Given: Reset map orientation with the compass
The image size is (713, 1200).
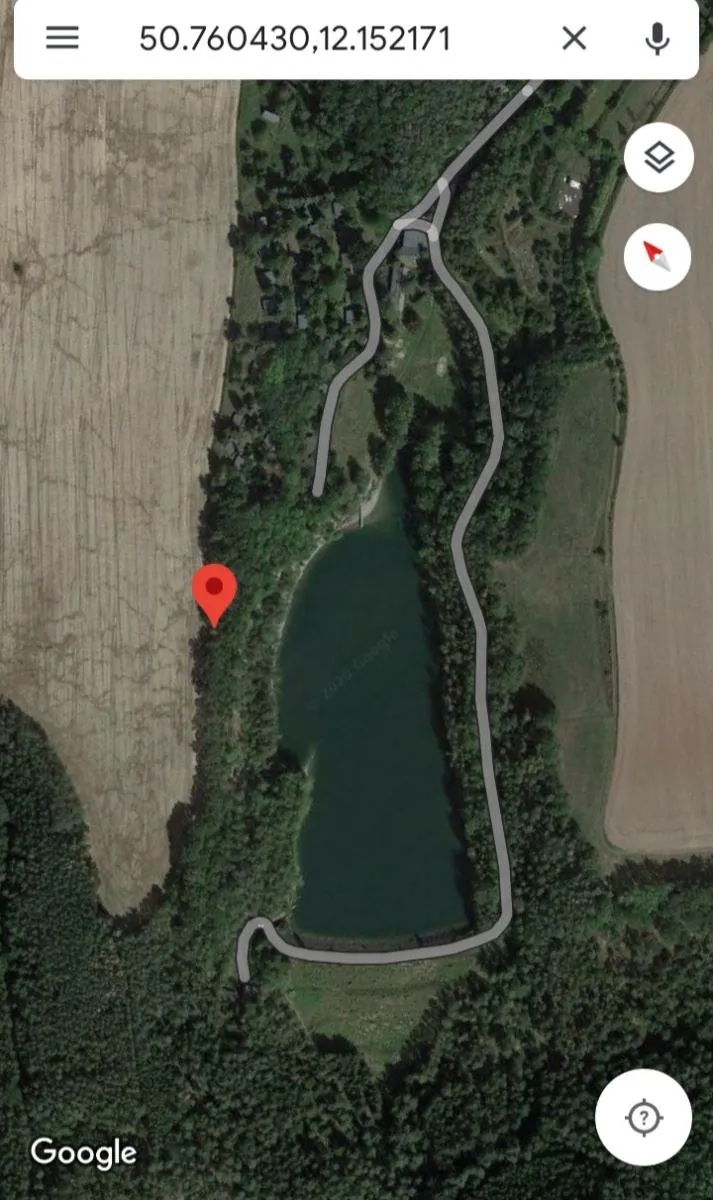Looking at the screenshot, I should coord(658,256).
